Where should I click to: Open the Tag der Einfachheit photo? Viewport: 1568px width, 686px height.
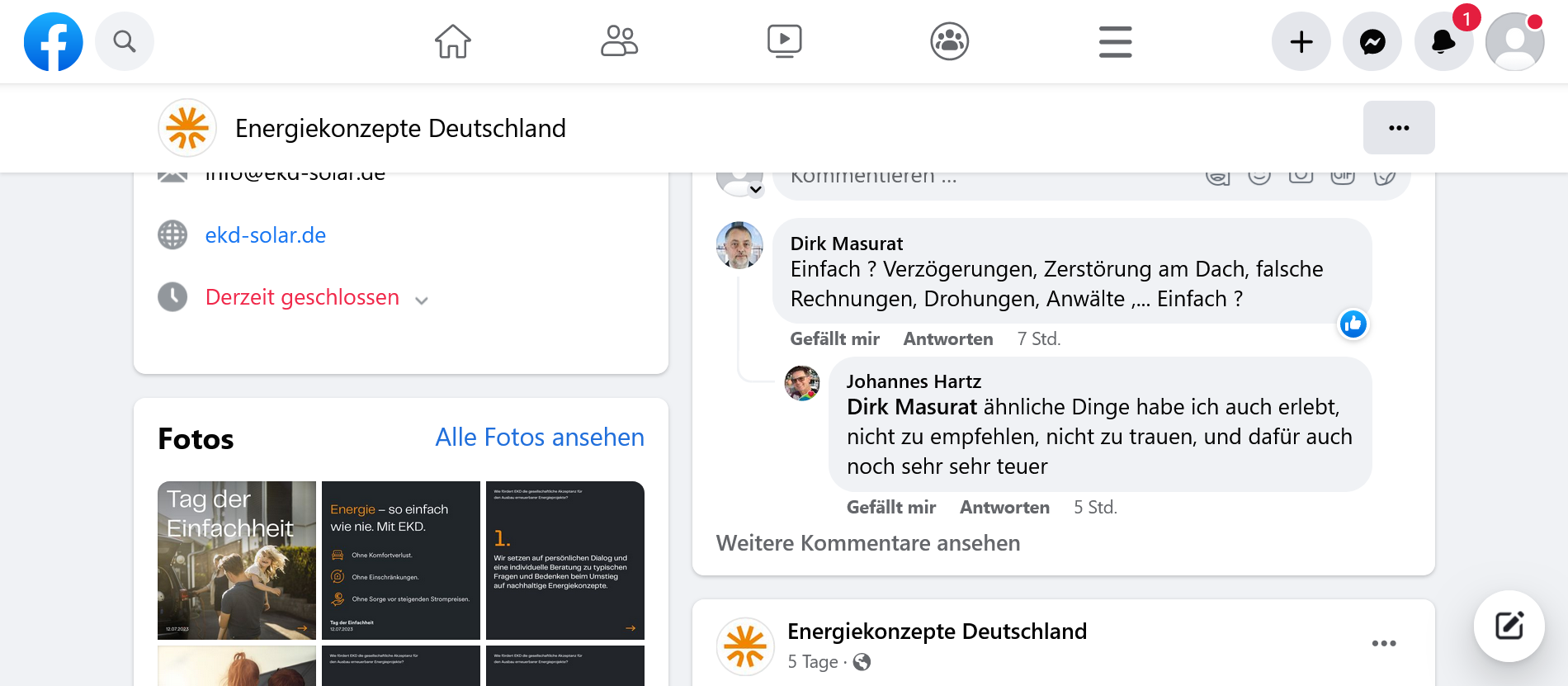tap(236, 560)
